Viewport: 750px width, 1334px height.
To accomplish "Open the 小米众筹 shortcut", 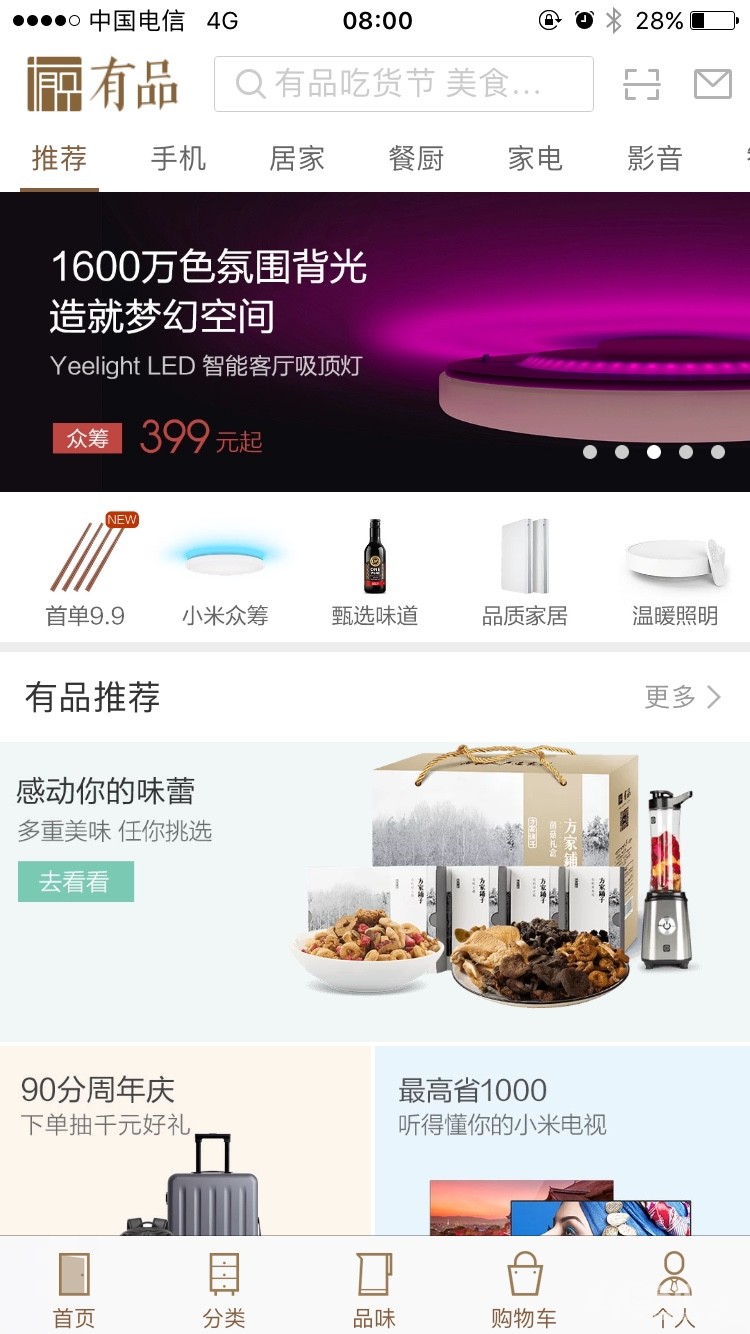I will coord(225,572).
